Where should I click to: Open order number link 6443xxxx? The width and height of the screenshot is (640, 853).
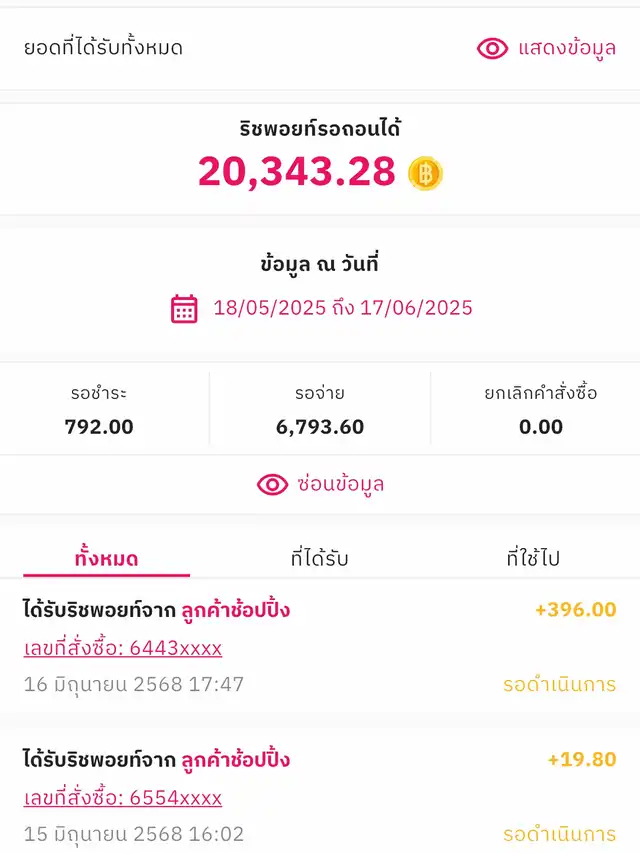[123, 648]
